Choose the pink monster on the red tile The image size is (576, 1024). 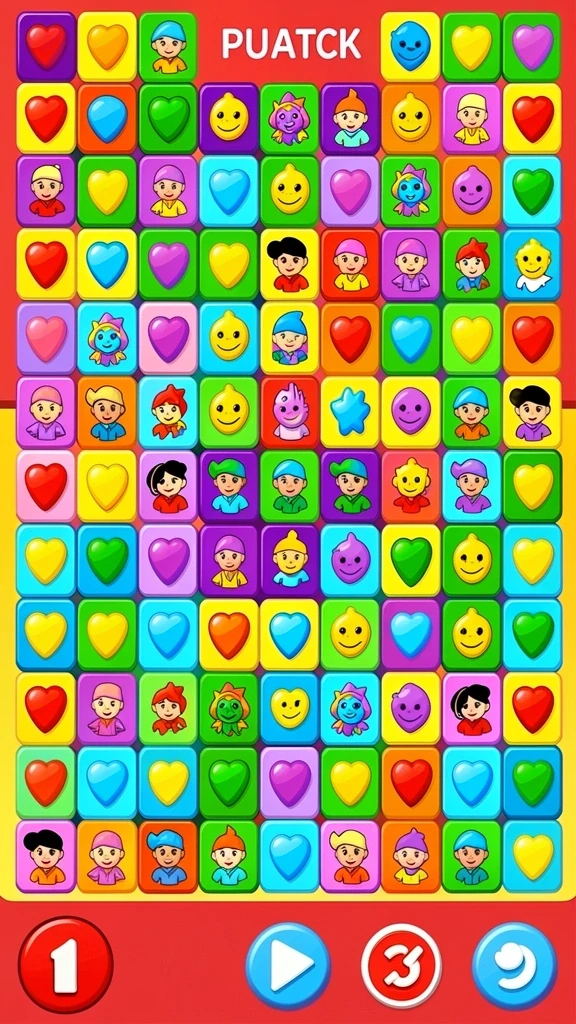click(x=289, y=412)
